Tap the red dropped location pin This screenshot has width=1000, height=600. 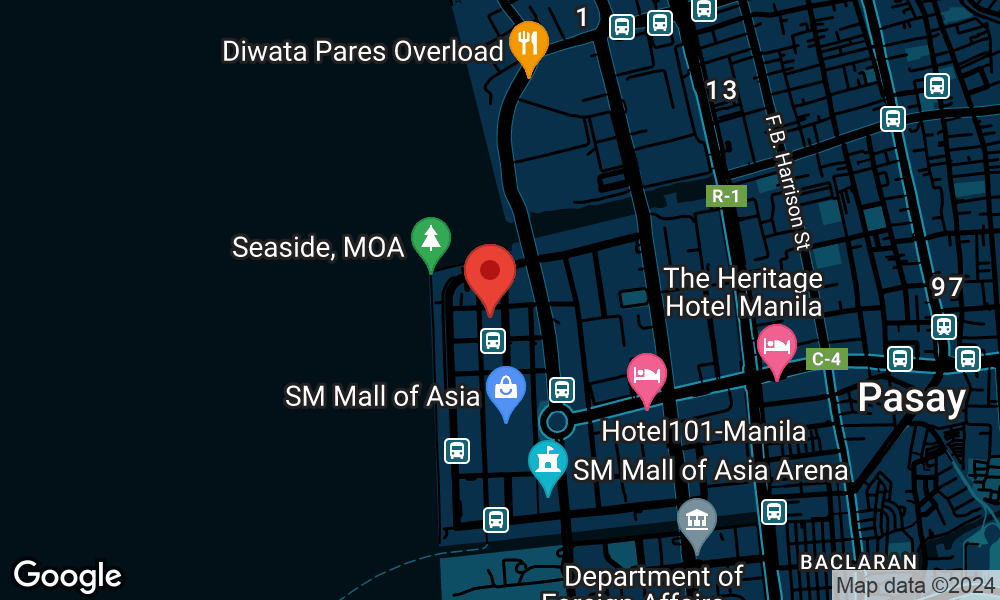point(490,274)
